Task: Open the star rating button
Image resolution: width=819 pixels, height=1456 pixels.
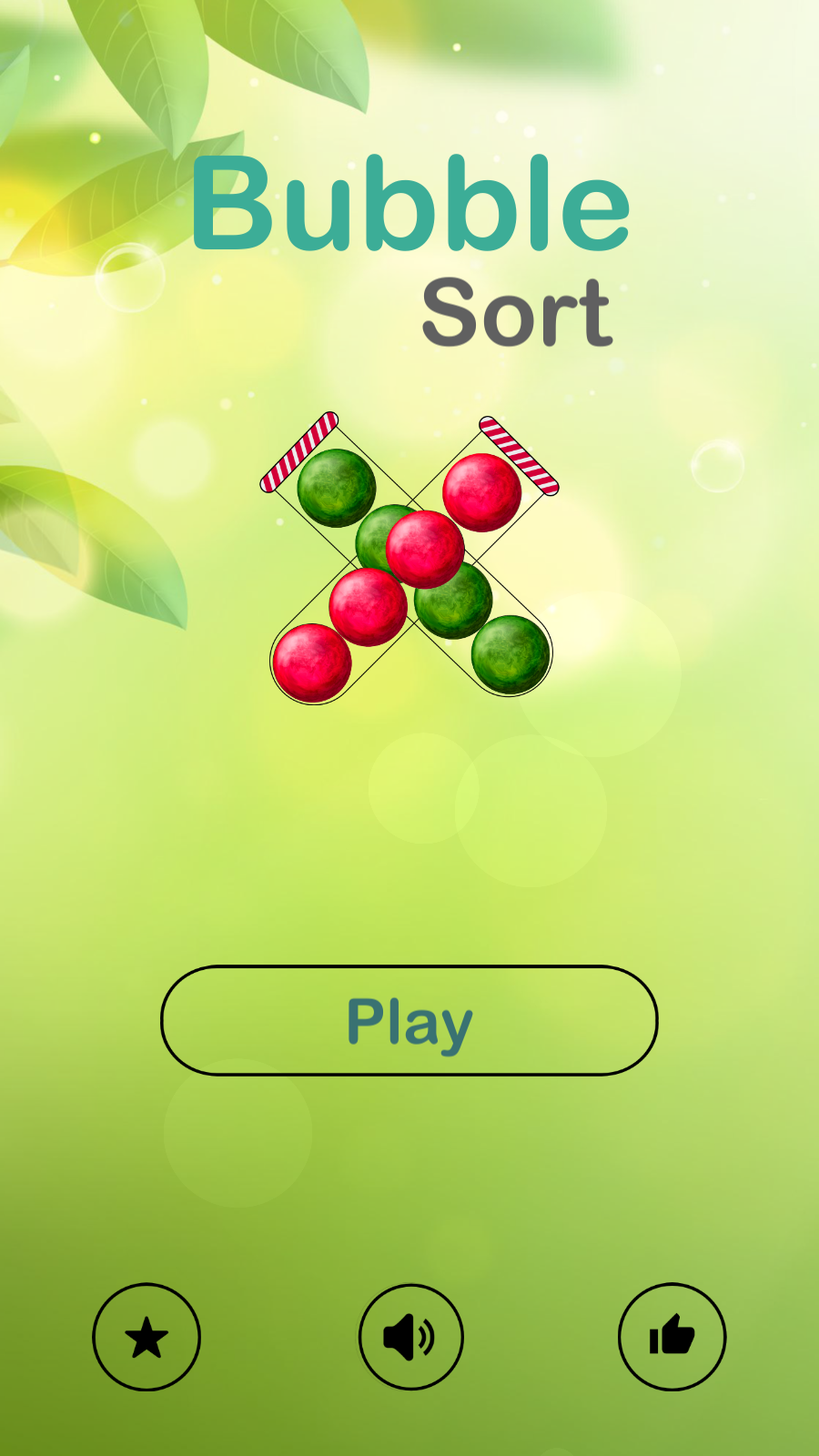Action: pyautogui.click(x=147, y=1337)
